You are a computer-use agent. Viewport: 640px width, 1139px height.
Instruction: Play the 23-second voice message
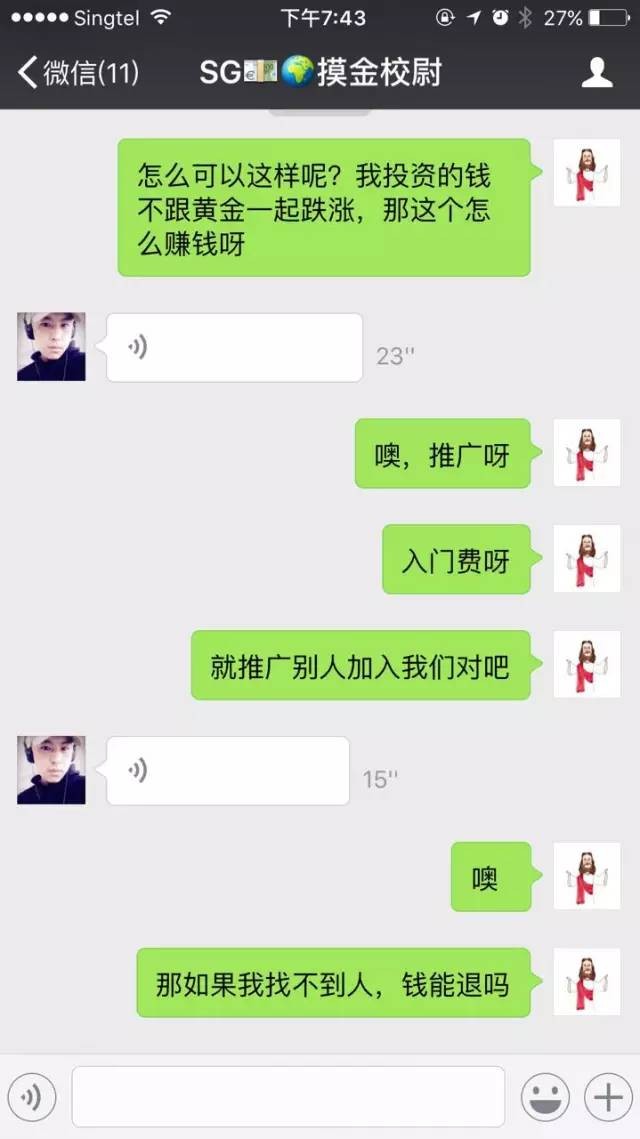234,347
